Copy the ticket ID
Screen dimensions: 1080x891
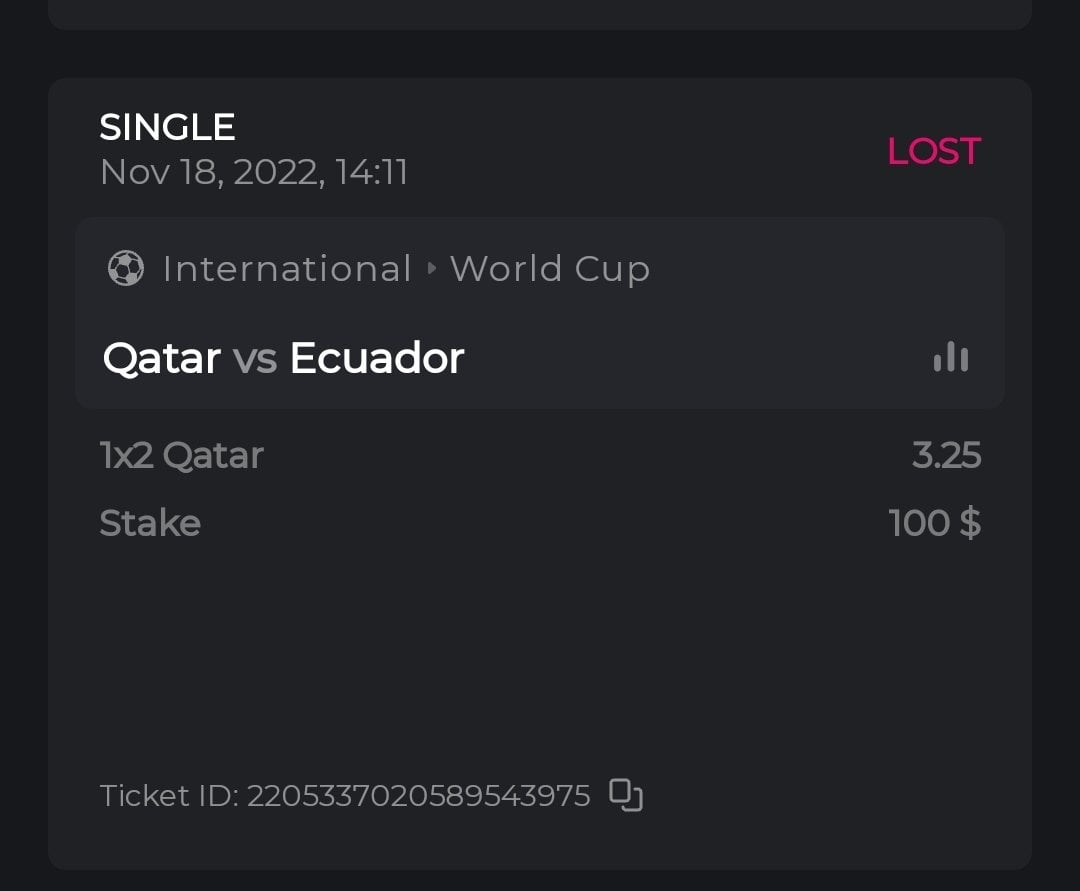[x=626, y=795]
